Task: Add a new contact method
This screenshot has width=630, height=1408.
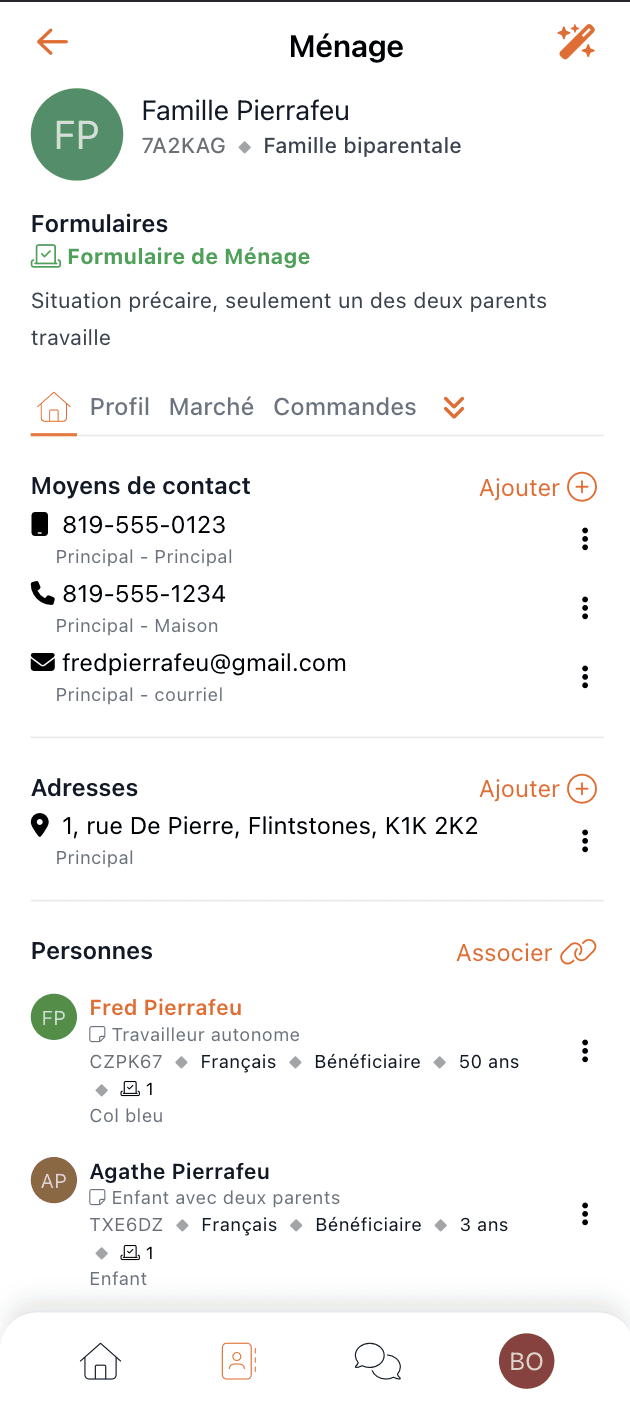Action: coord(538,488)
